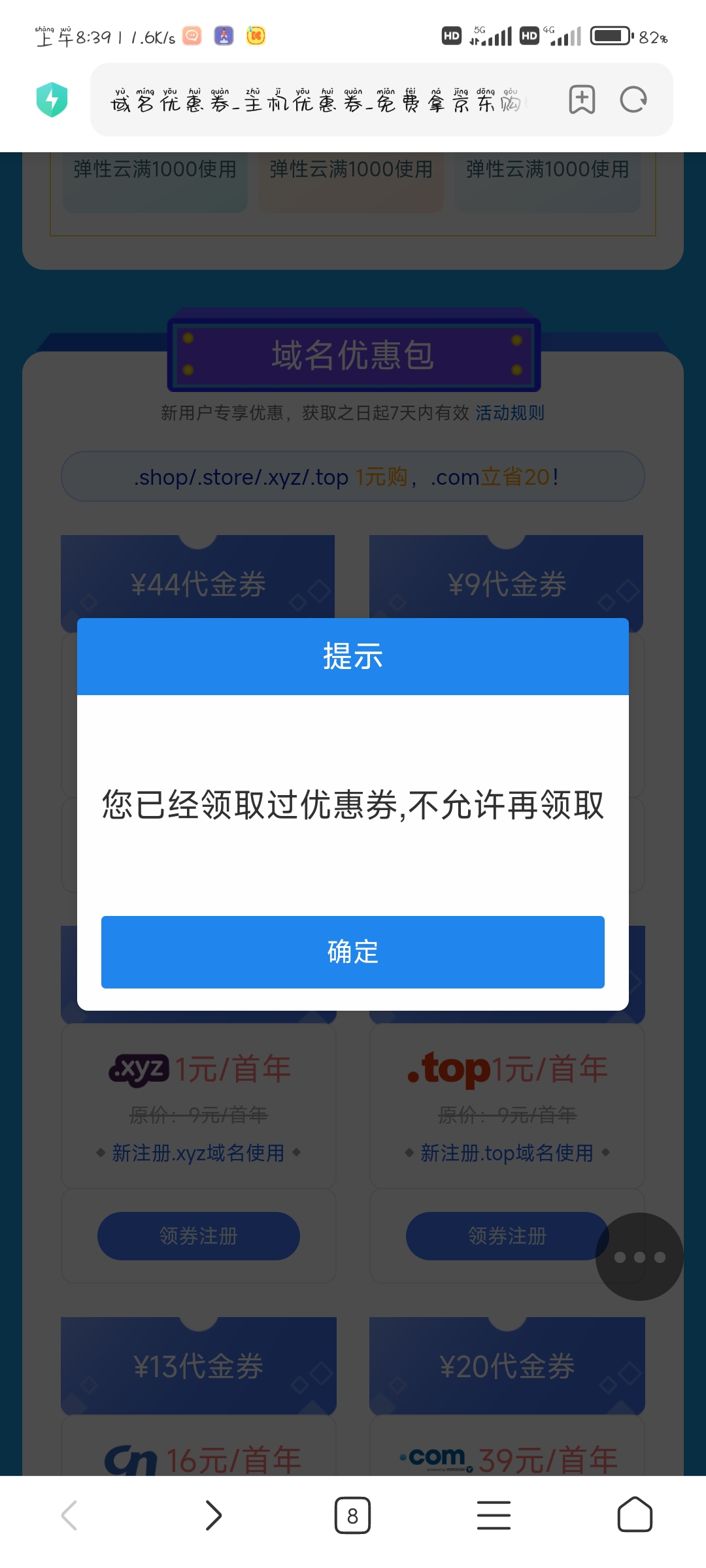Open the browser security shield

(x=52, y=100)
